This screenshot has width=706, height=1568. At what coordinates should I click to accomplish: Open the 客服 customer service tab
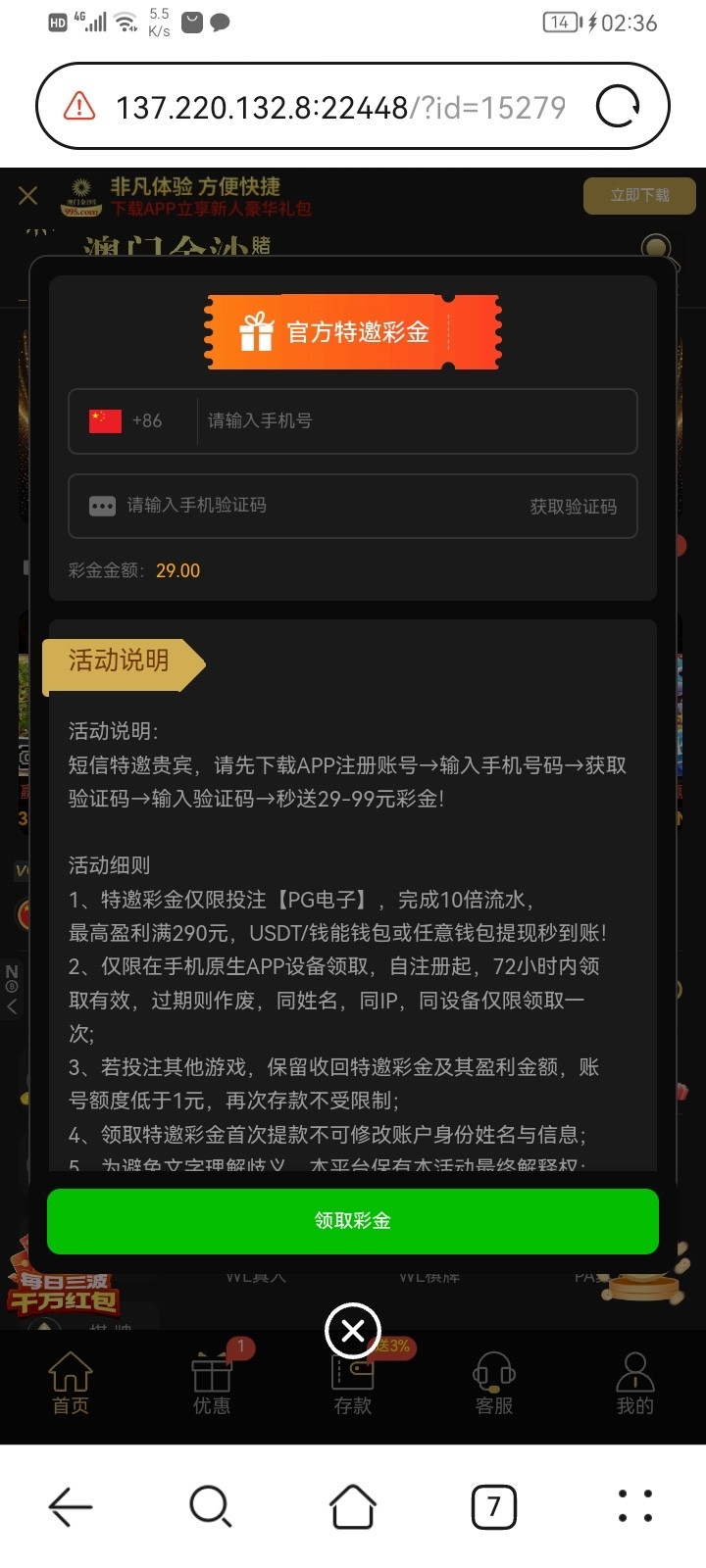coord(494,1384)
